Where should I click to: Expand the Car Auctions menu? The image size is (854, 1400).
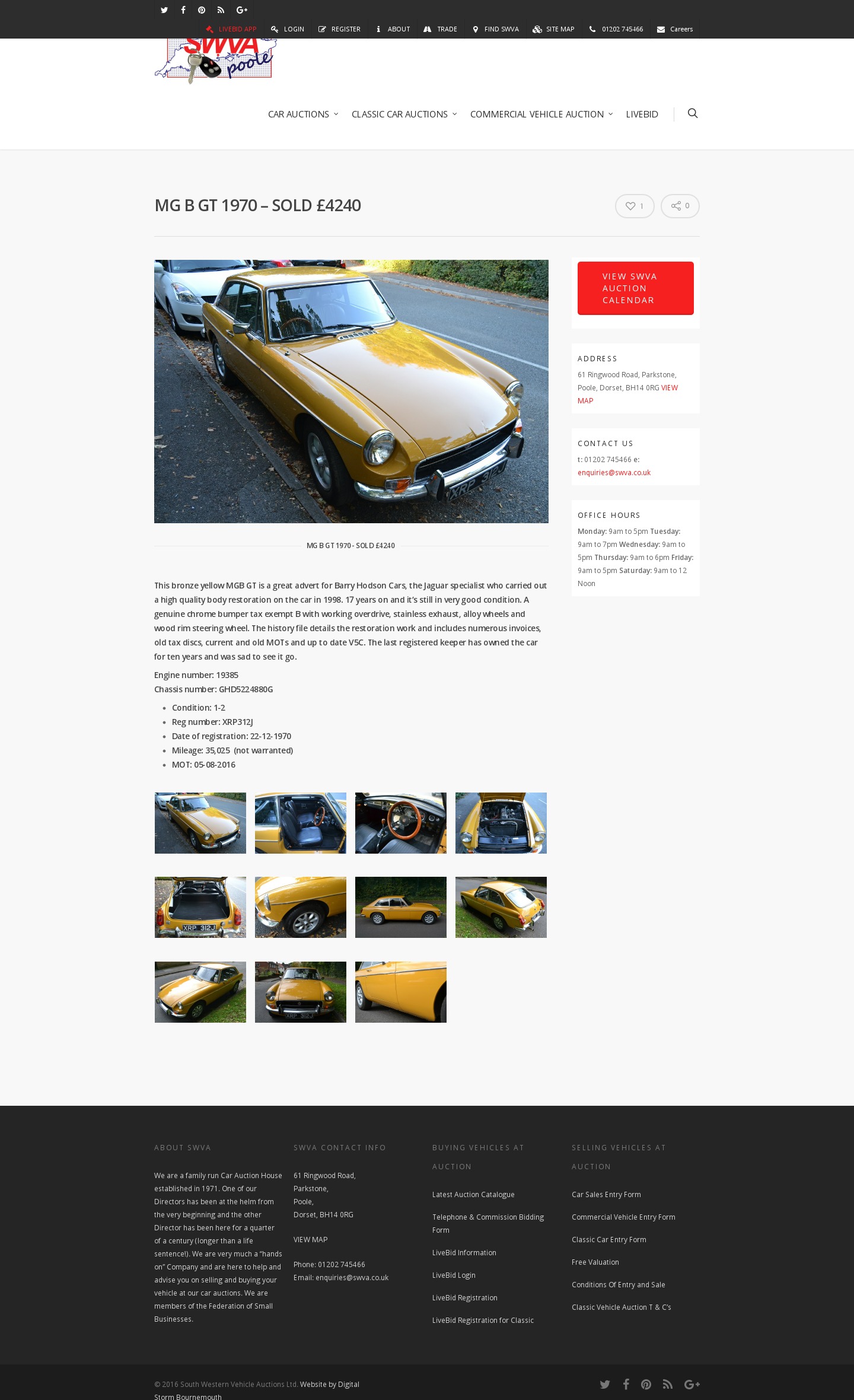(x=302, y=114)
